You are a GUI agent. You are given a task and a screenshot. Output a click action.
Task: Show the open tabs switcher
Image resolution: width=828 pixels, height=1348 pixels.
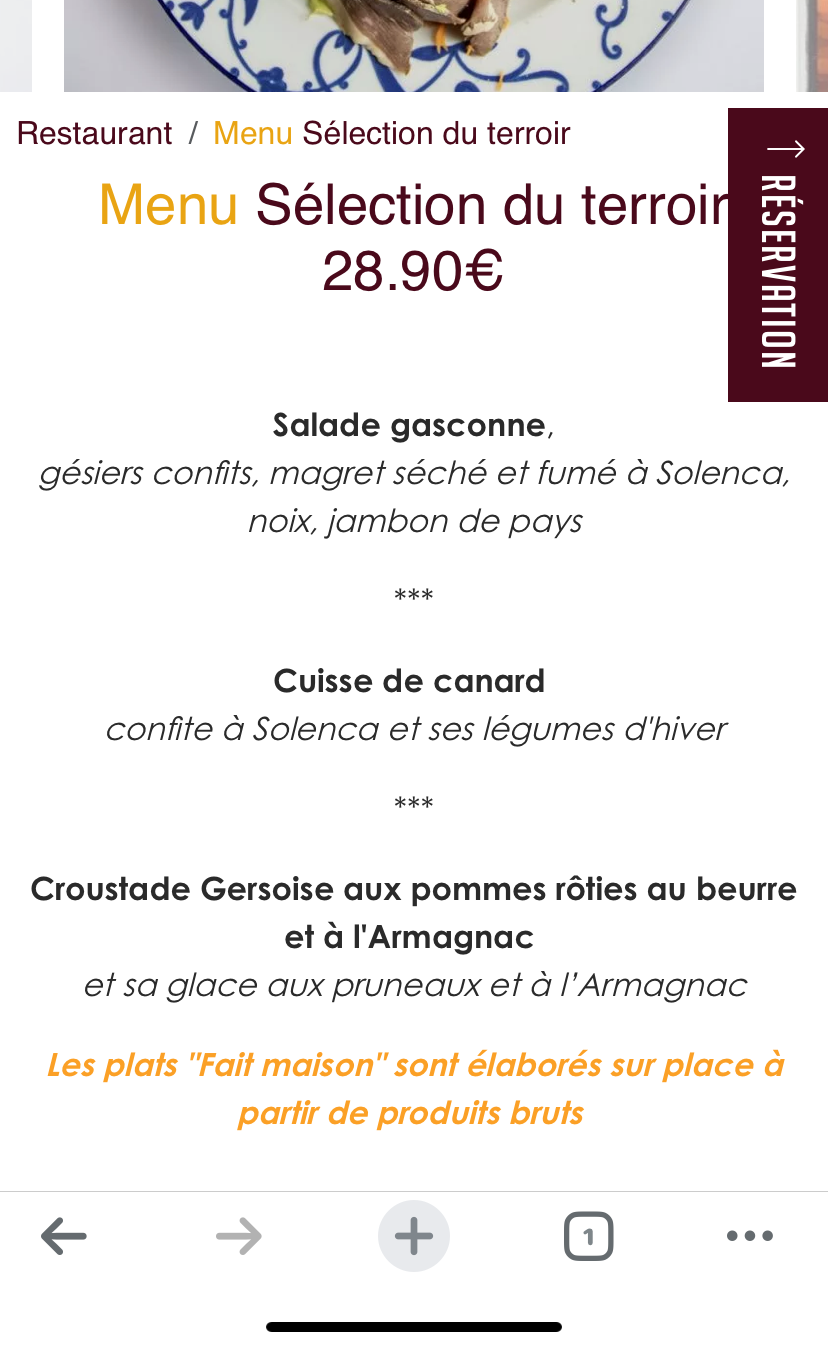click(x=588, y=1237)
